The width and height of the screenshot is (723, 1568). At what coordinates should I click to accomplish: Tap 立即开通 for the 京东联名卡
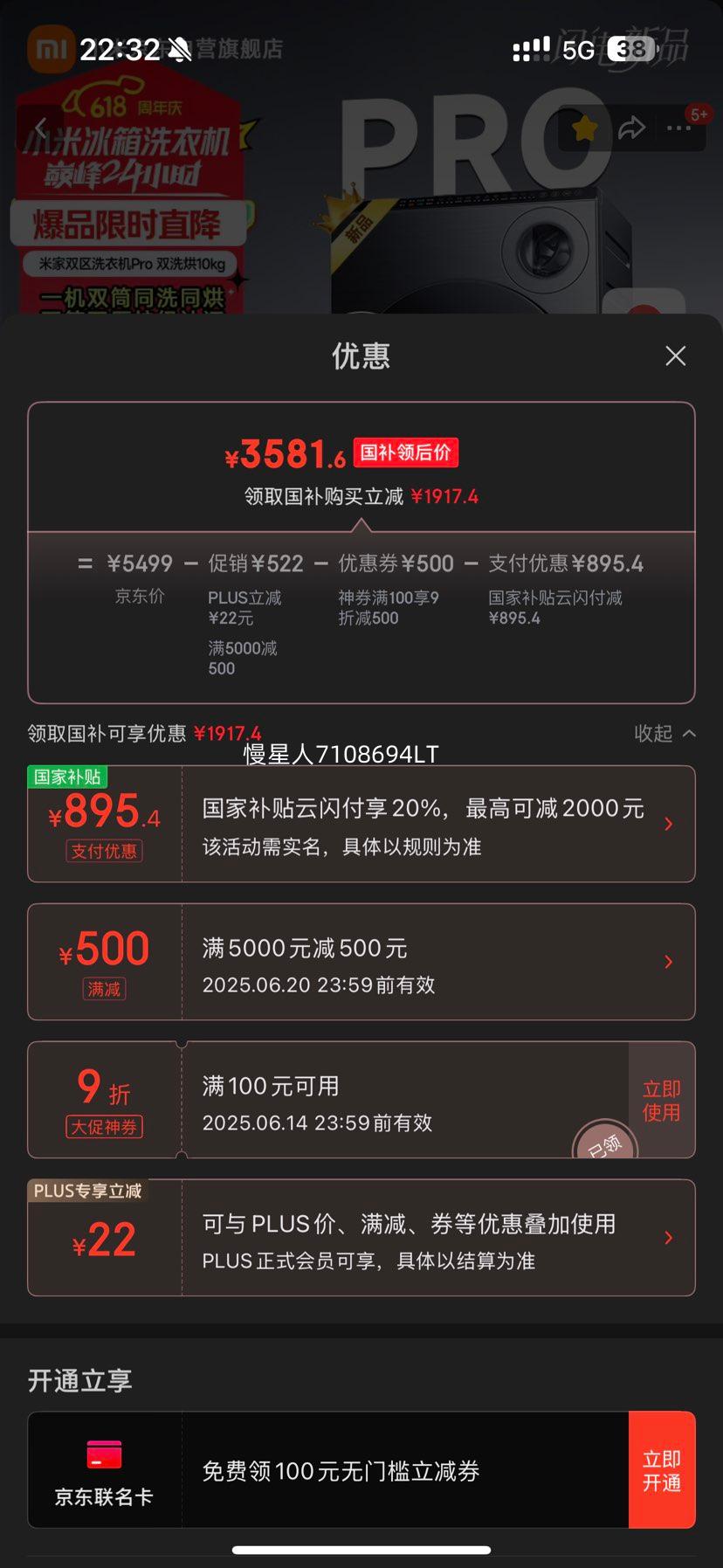(661, 1470)
